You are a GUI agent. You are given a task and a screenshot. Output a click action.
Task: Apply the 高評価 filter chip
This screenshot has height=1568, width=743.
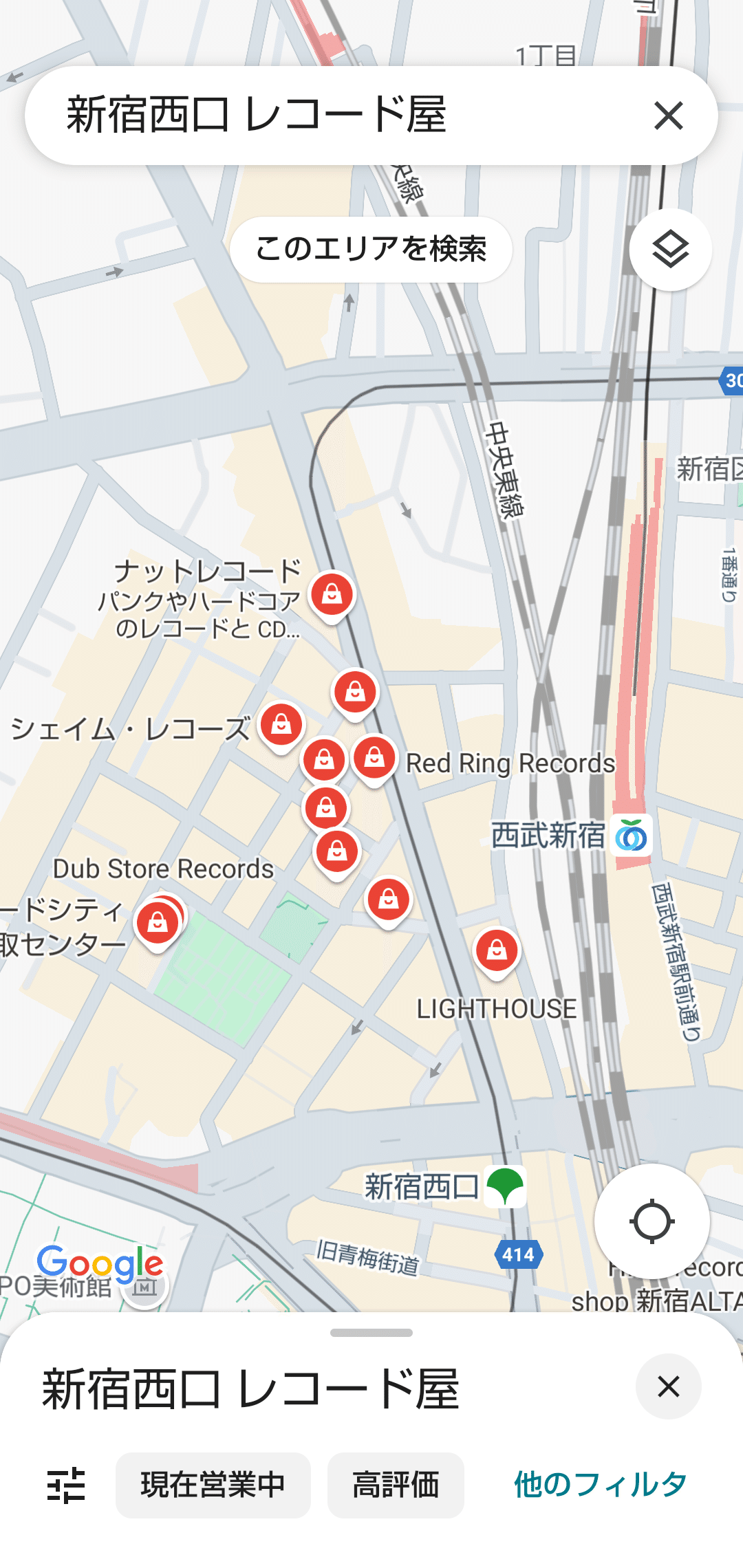point(396,1485)
